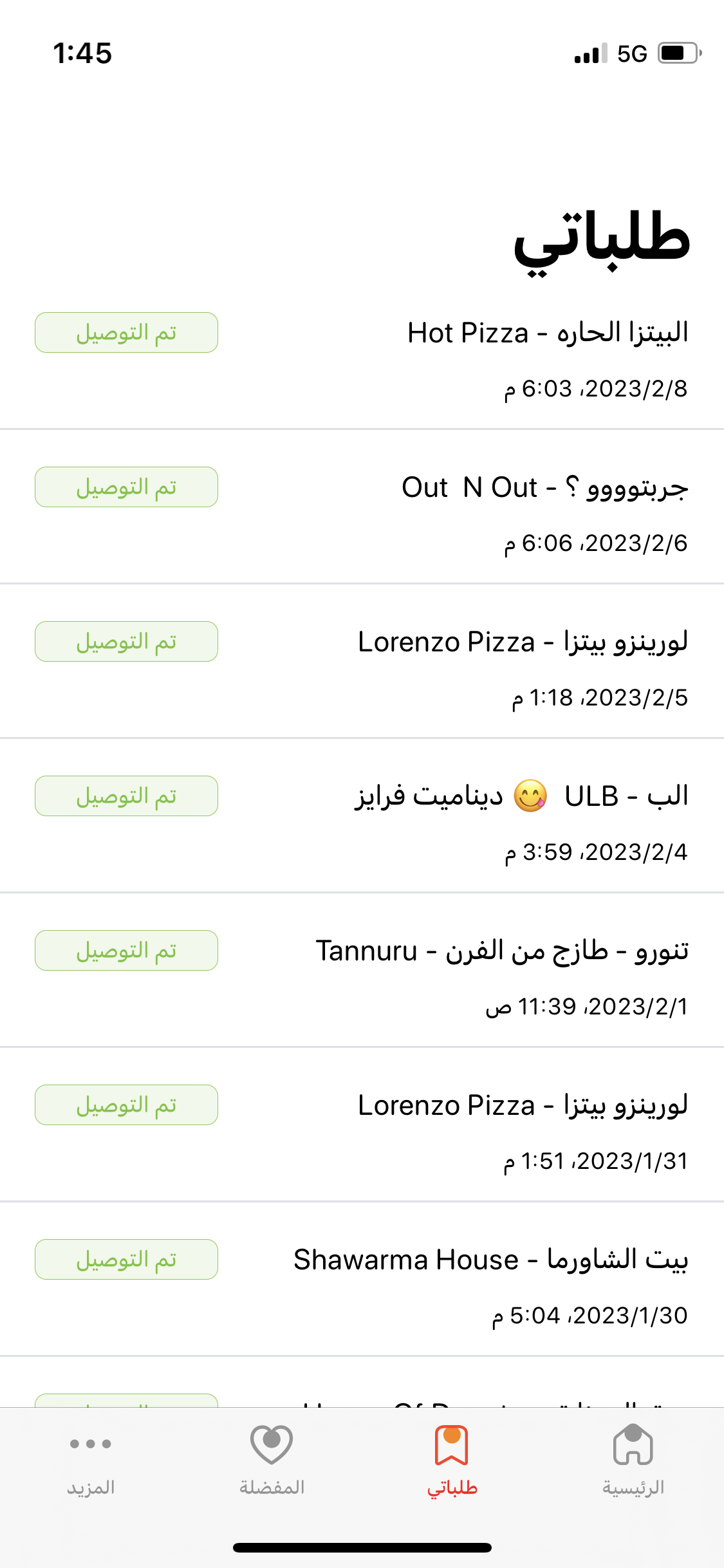The height and width of the screenshot is (1568, 724).
Task: Open the Out N Out order
Action: (x=362, y=507)
